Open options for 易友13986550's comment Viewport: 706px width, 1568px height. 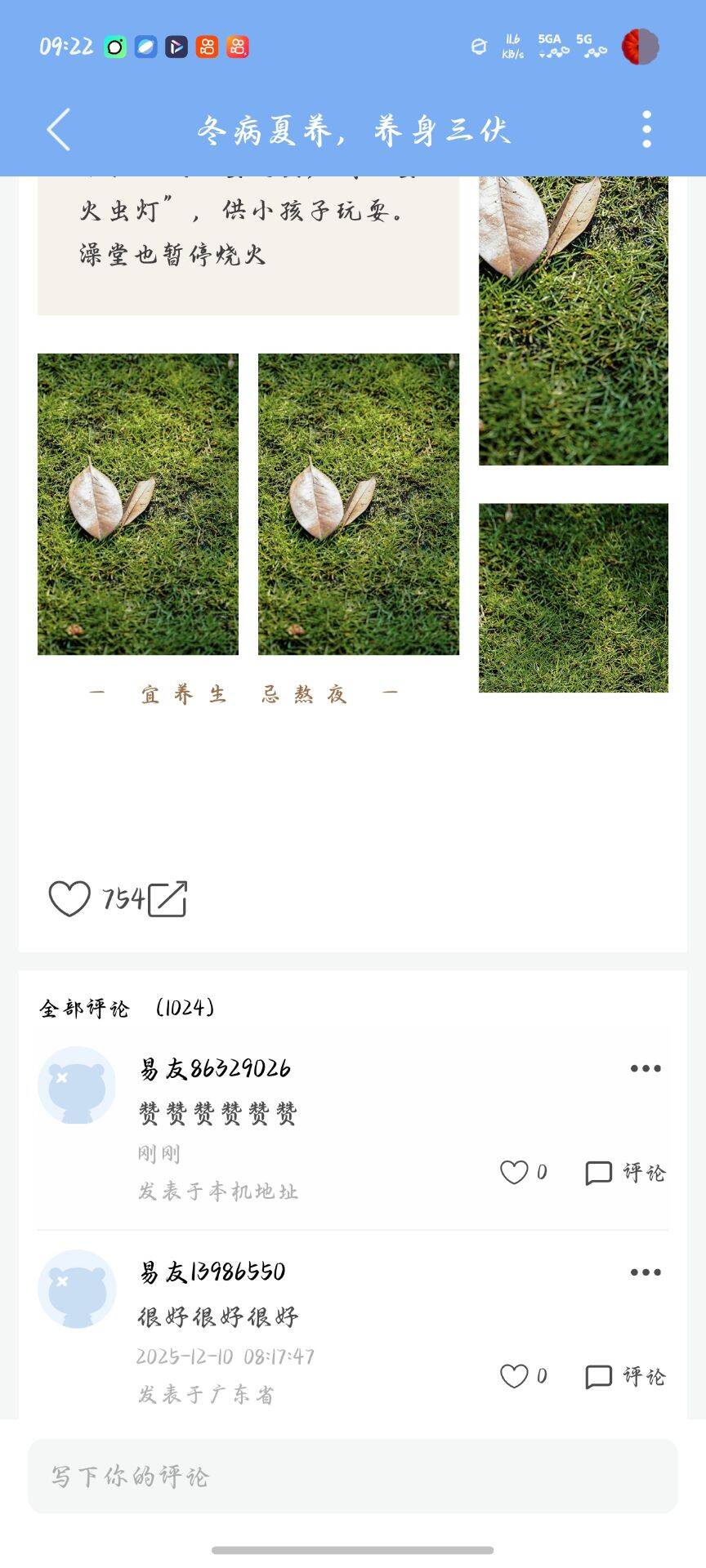click(x=646, y=1272)
